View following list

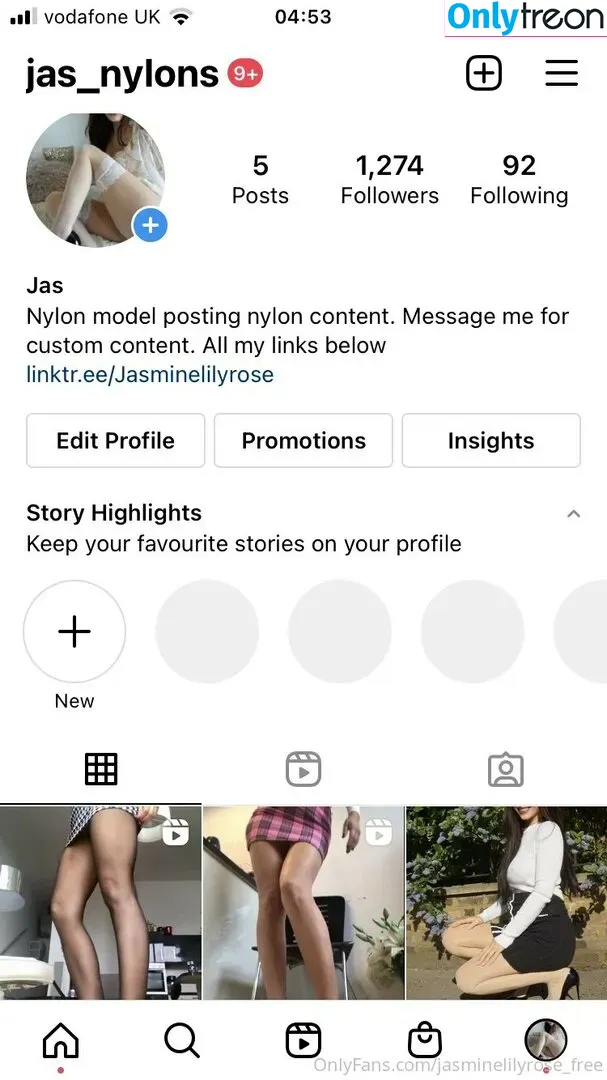519,179
